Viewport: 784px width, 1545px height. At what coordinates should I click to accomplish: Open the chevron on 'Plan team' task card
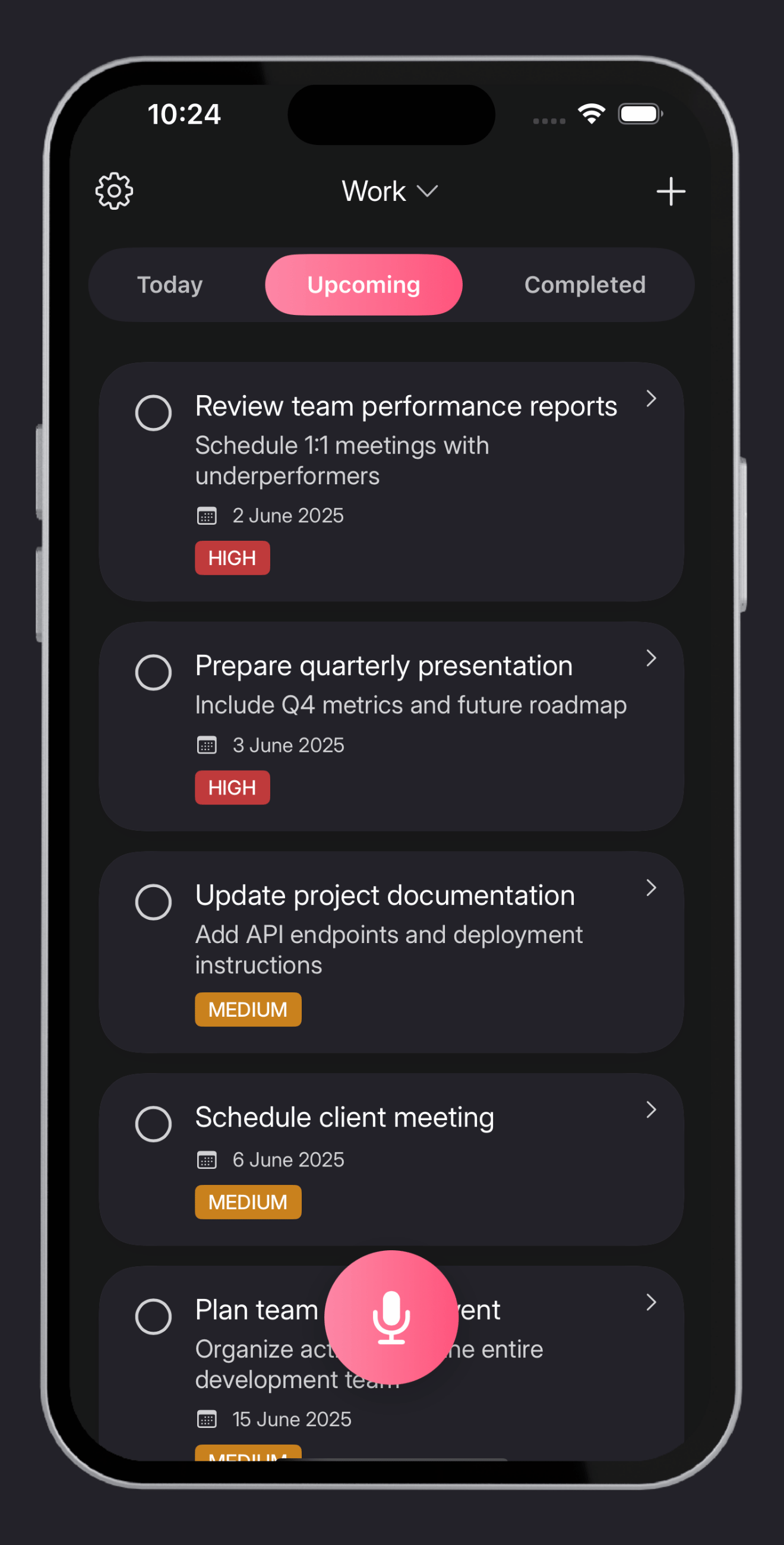[652, 1301]
